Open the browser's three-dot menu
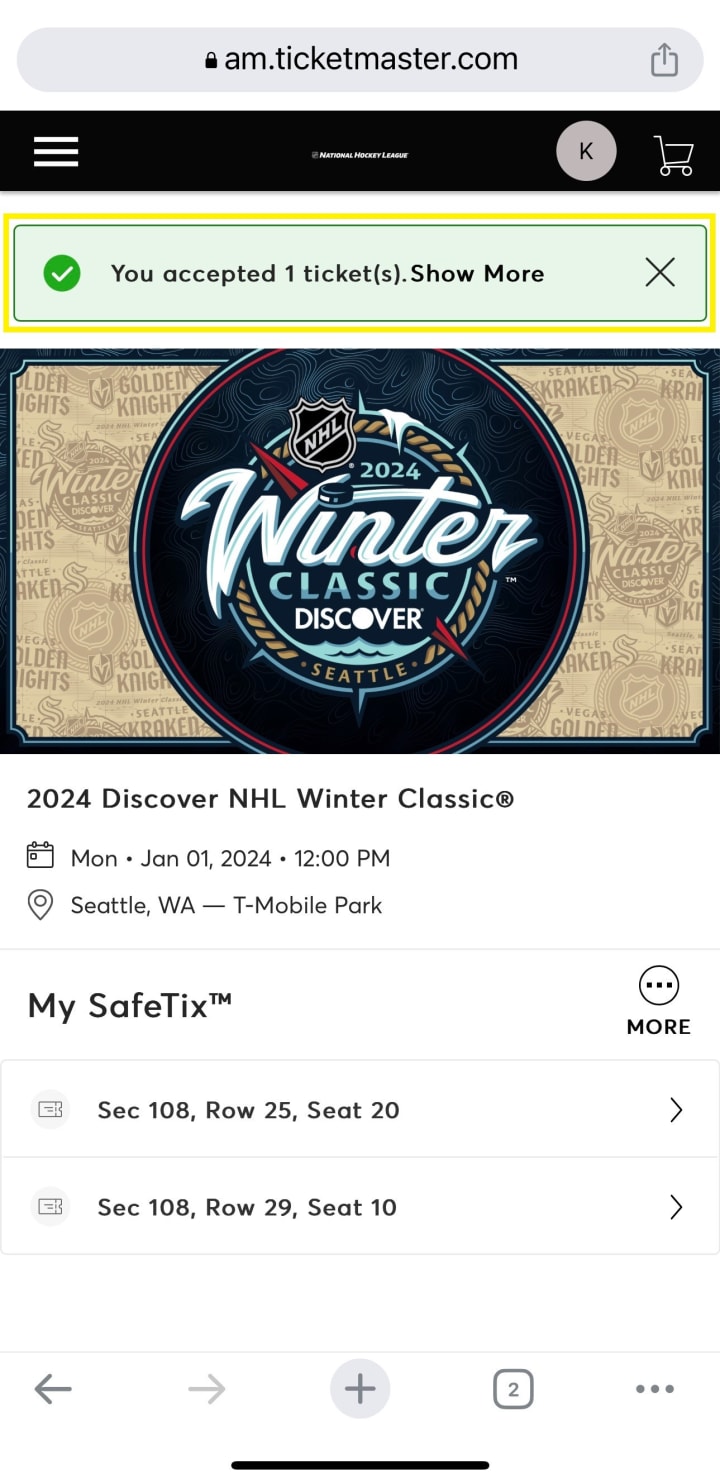Viewport: 720px width, 1482px height. coord(655,1388)
